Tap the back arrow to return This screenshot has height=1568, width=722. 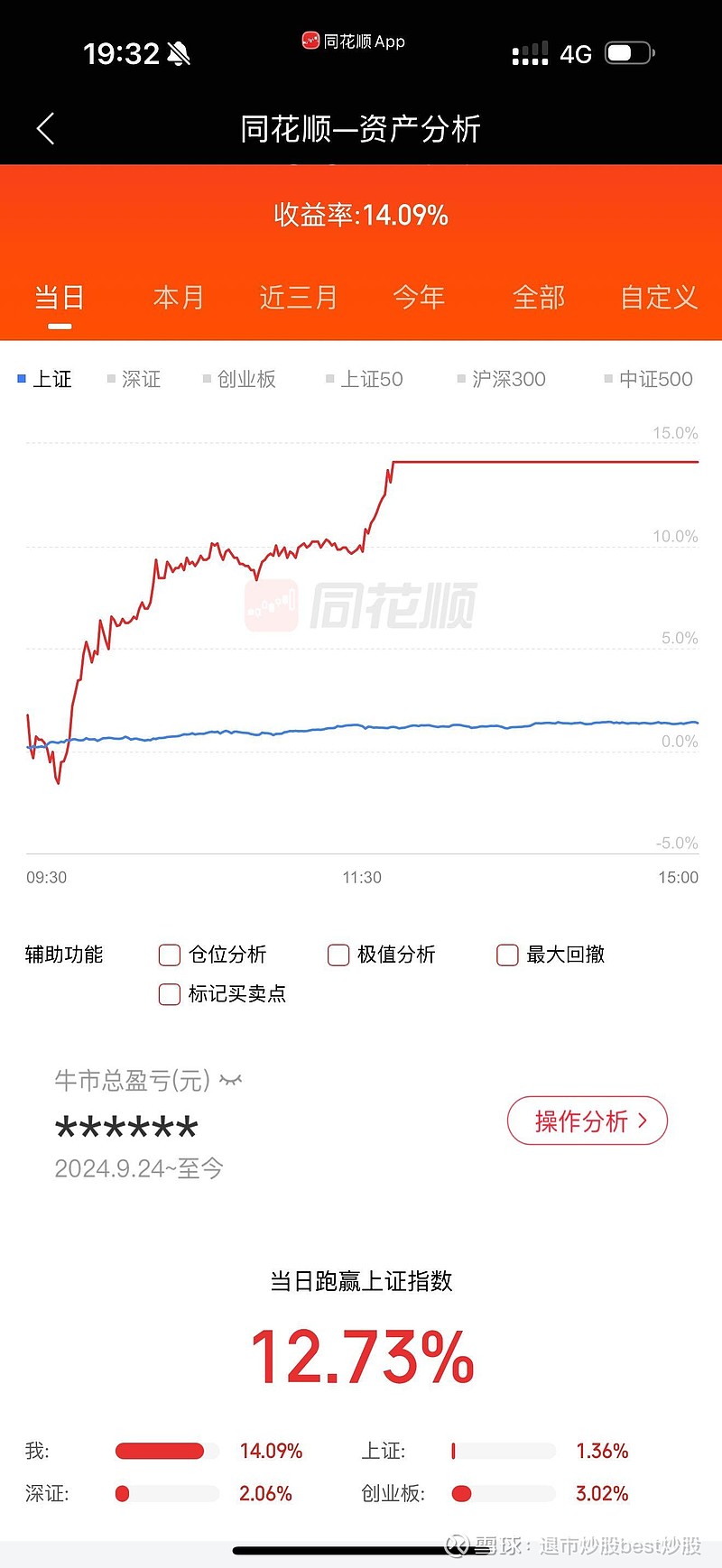pyautogui.click(x=45, y=129)
